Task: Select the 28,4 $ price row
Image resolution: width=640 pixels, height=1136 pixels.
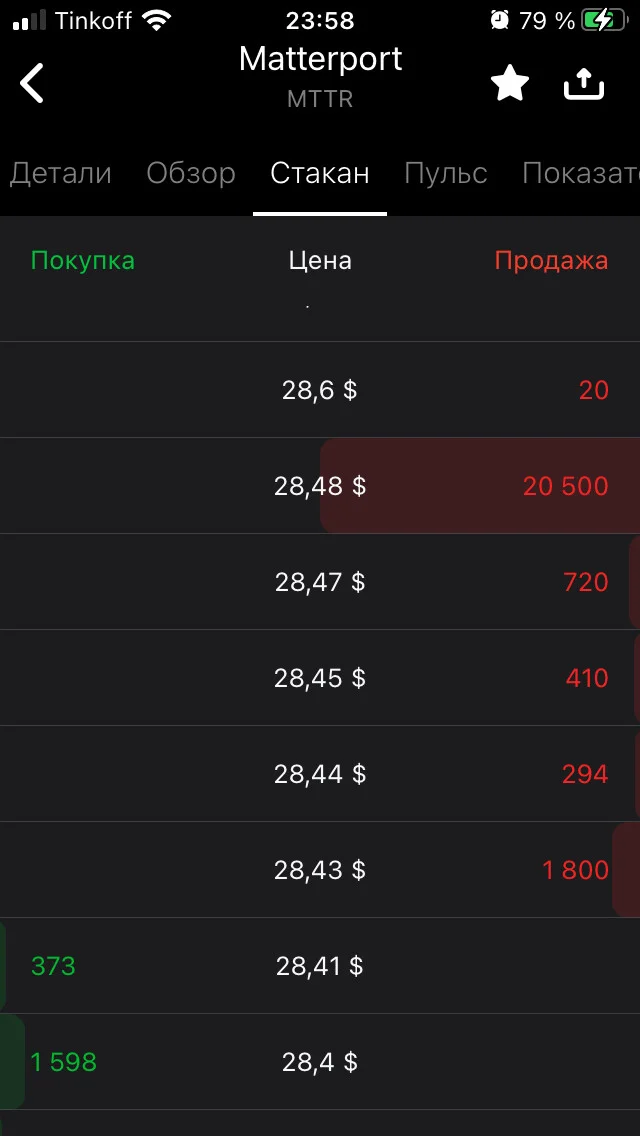Action: [x=320, y=1062]
